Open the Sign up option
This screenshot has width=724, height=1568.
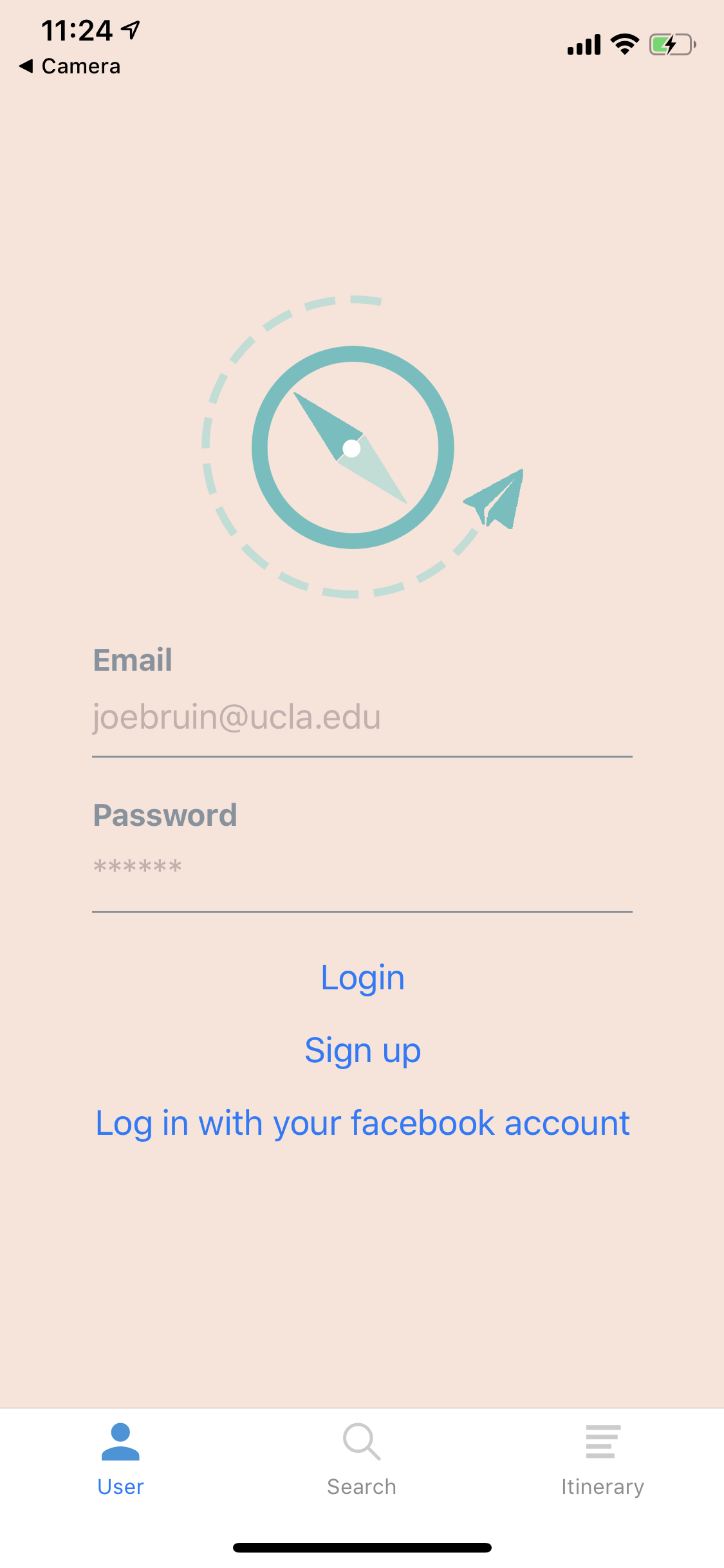click(362, 1051)
